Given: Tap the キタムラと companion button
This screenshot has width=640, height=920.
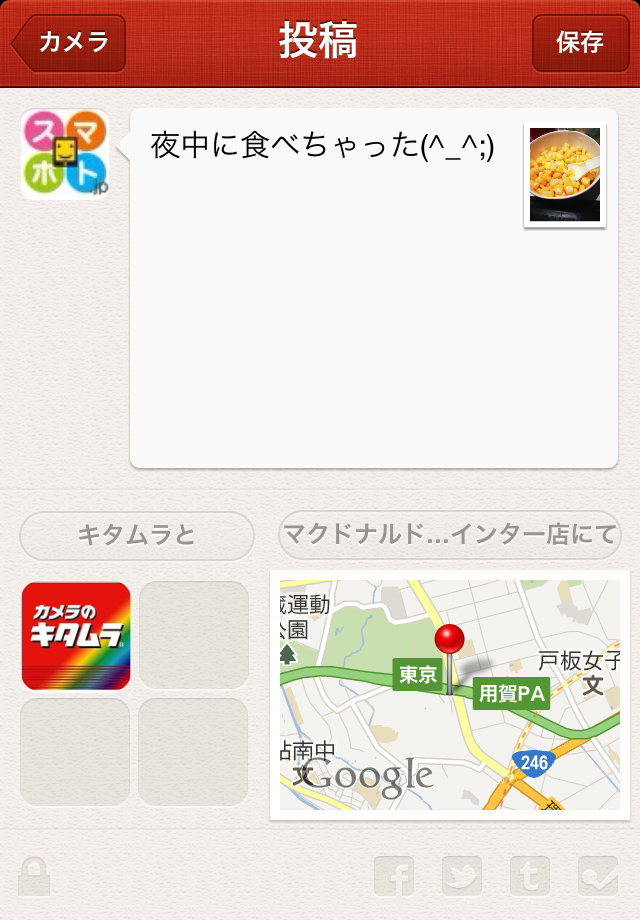Looking at the screenshot, I should 137,536.
